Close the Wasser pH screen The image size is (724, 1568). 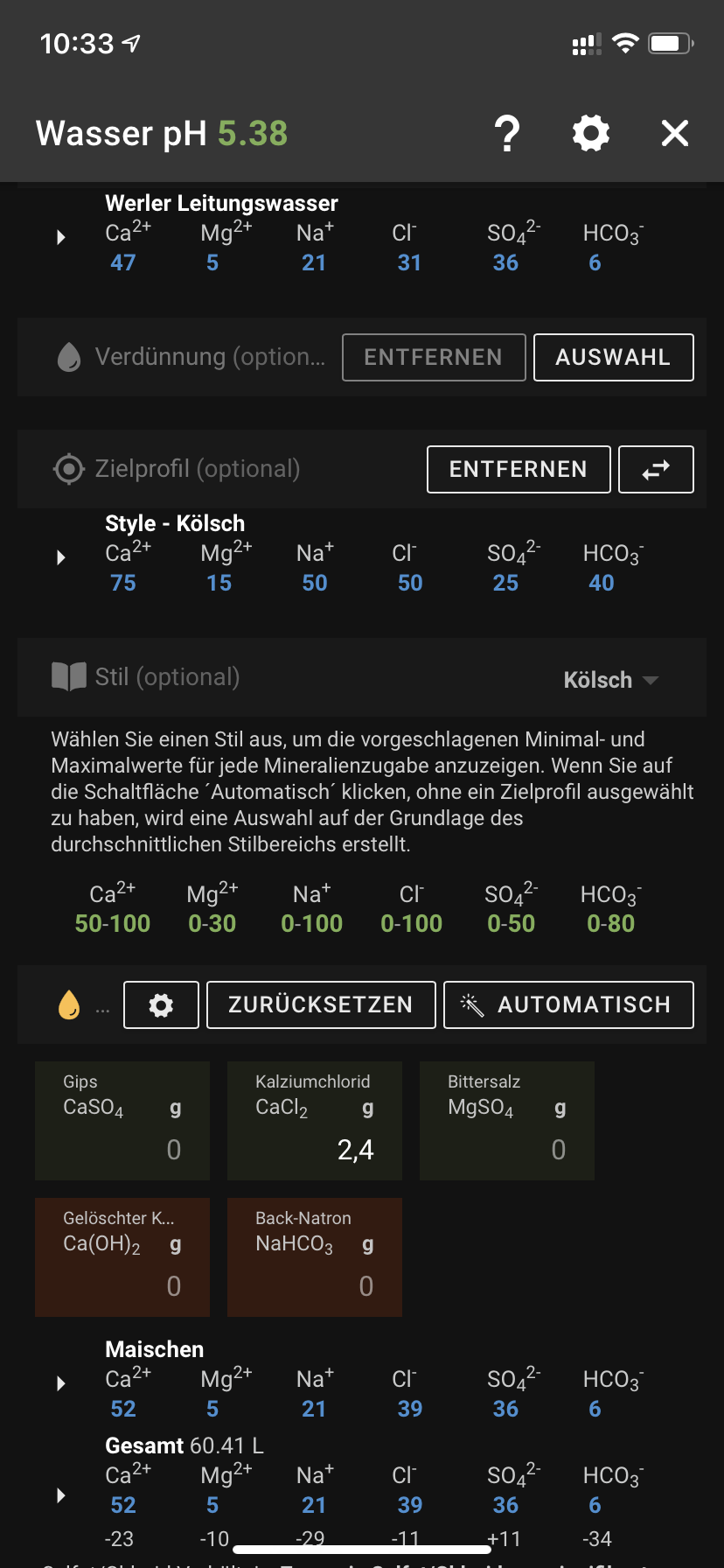675,134
